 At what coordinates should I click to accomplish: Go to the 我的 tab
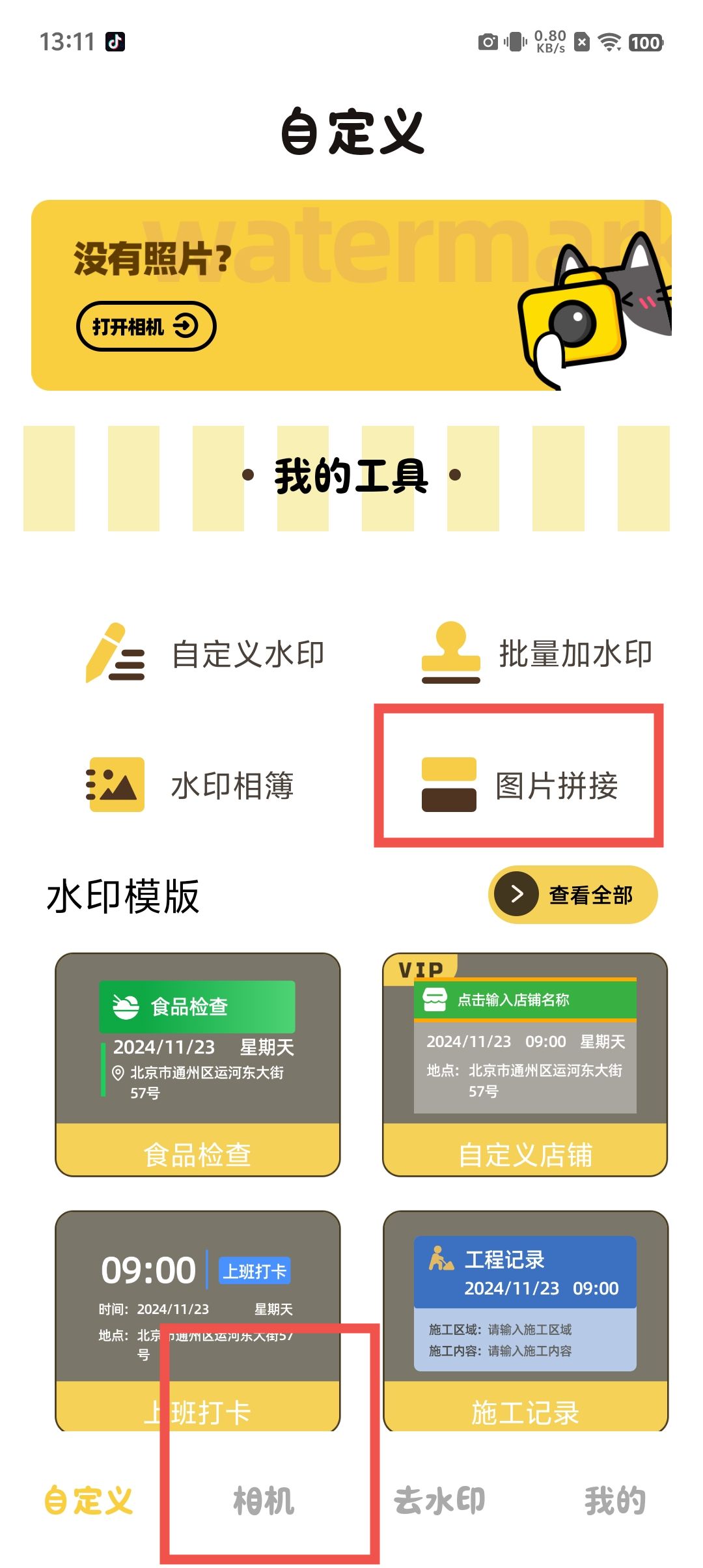pyautogui.click(x=614, y=1500)
